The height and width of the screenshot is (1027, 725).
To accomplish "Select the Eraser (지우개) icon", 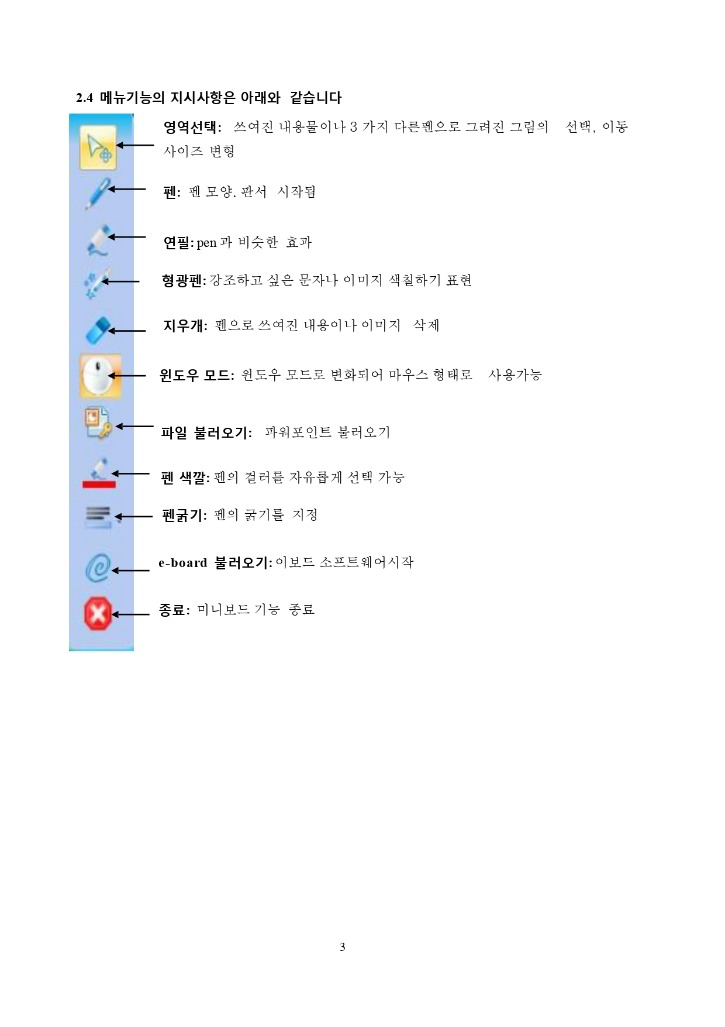I will (x=97, y=328).
